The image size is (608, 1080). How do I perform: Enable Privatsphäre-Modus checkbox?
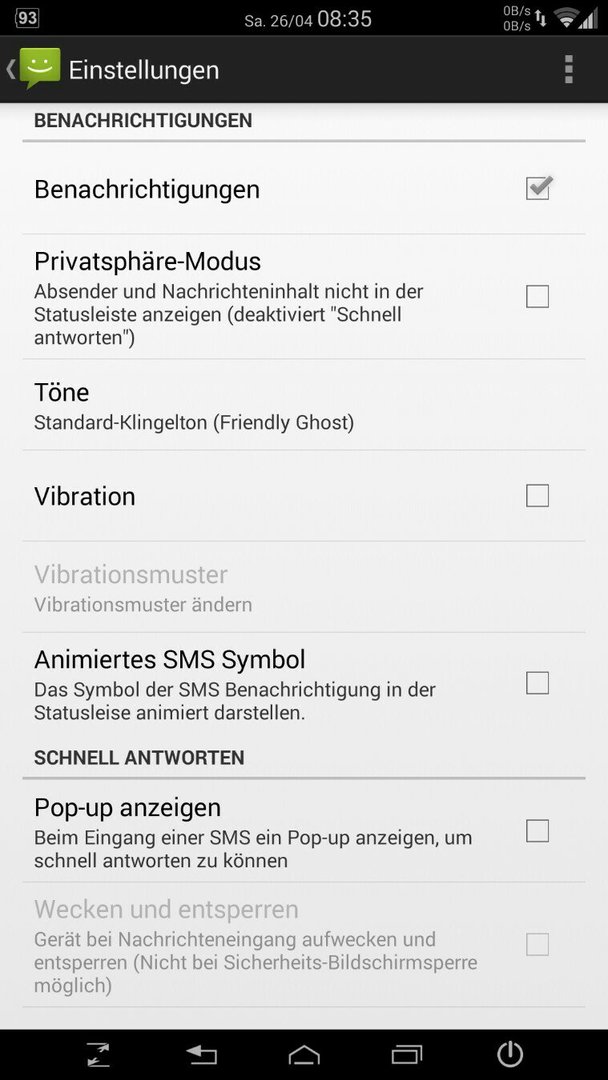click(537, 297)
